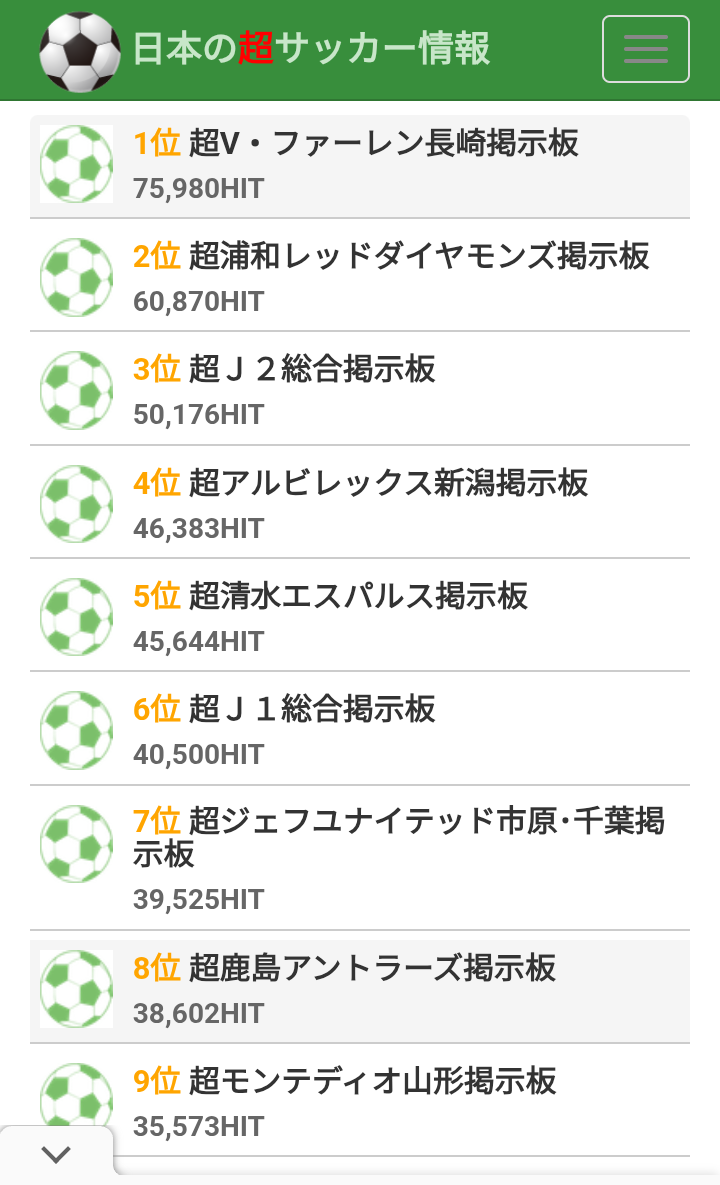Screen dimensions: 720x1185
Task: Select the 超鹿島アントラーズ掲示板 row
Action: [372, 968]
